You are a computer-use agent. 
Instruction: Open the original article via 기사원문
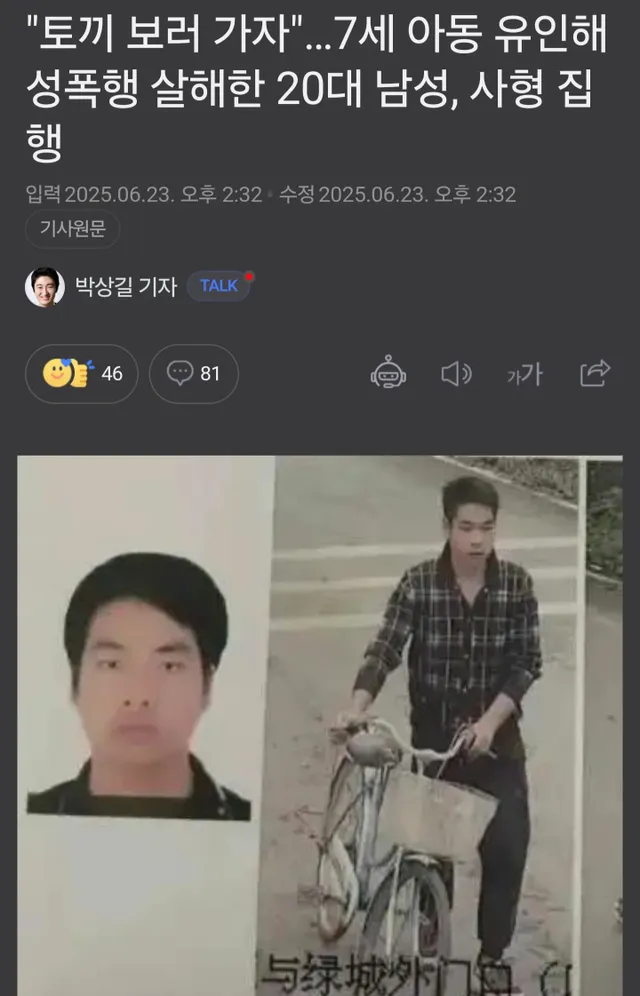tap(73, 231)
